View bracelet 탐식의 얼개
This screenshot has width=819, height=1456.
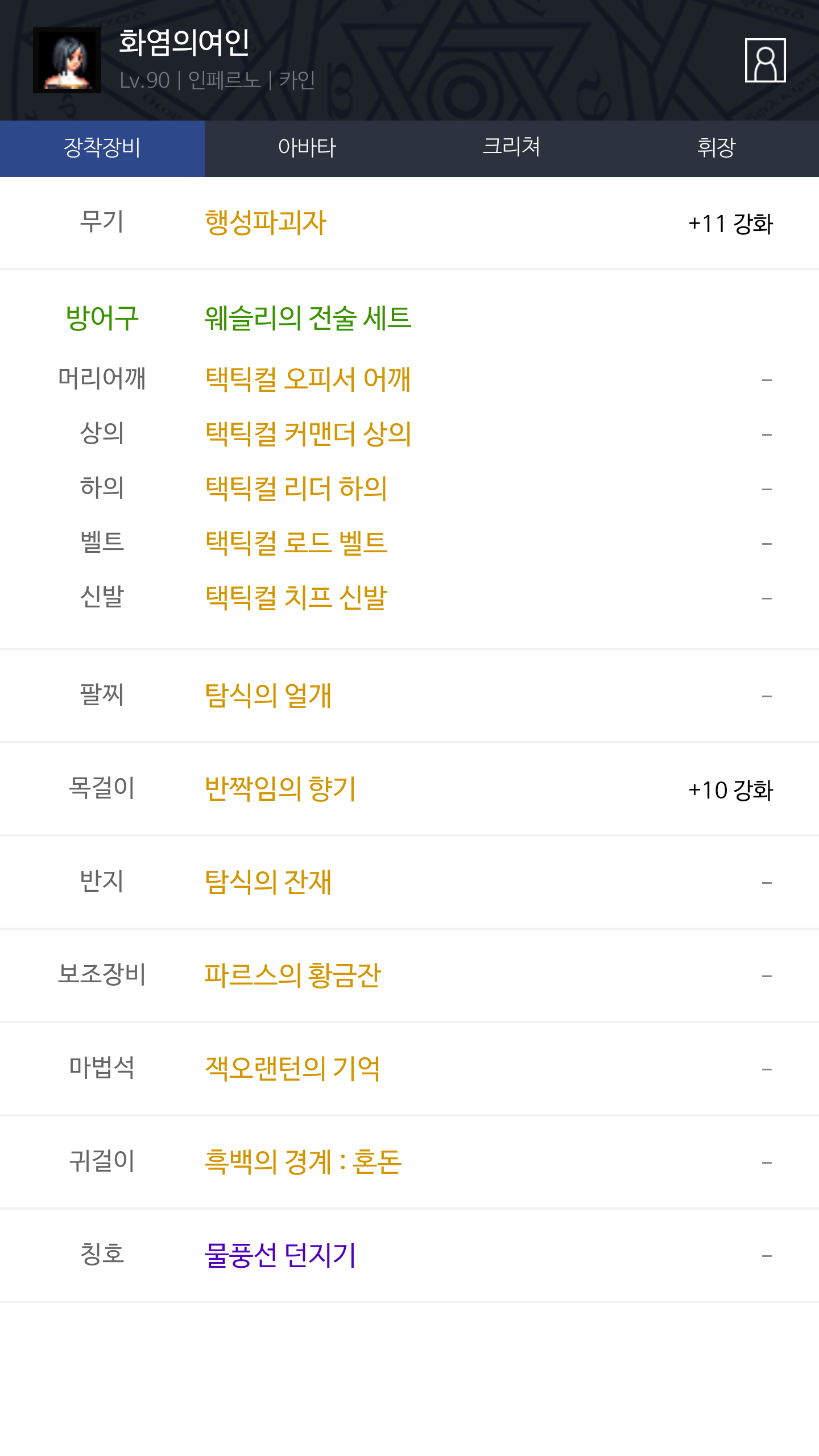pos(268,695)
